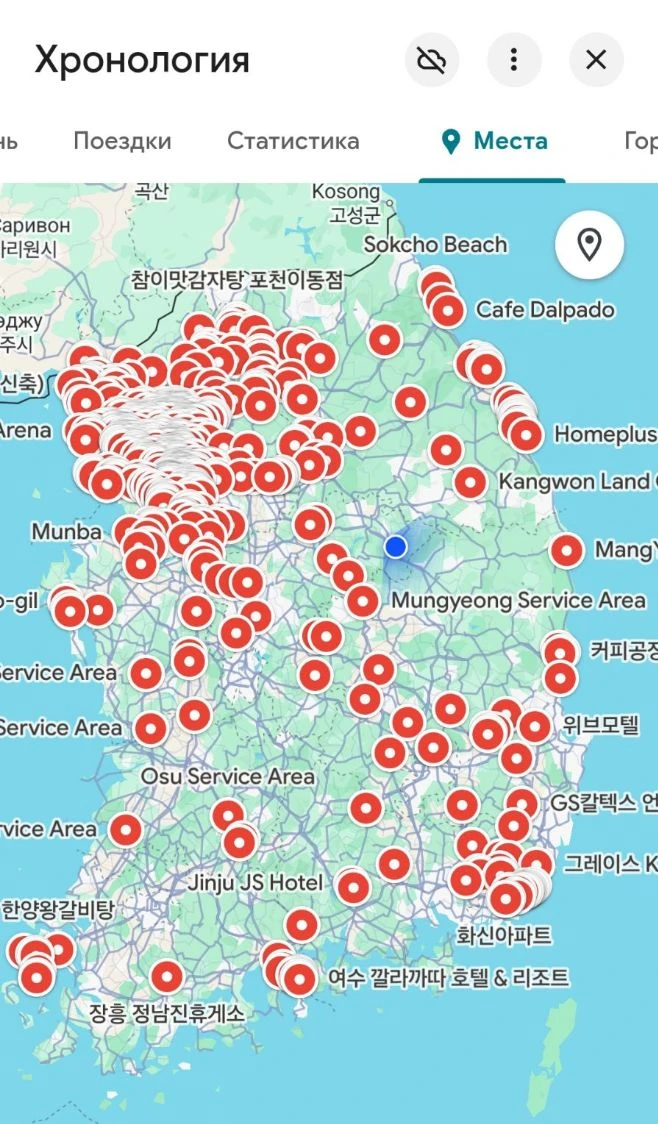Switch to the Статистика tab

[x=293, y=140]
